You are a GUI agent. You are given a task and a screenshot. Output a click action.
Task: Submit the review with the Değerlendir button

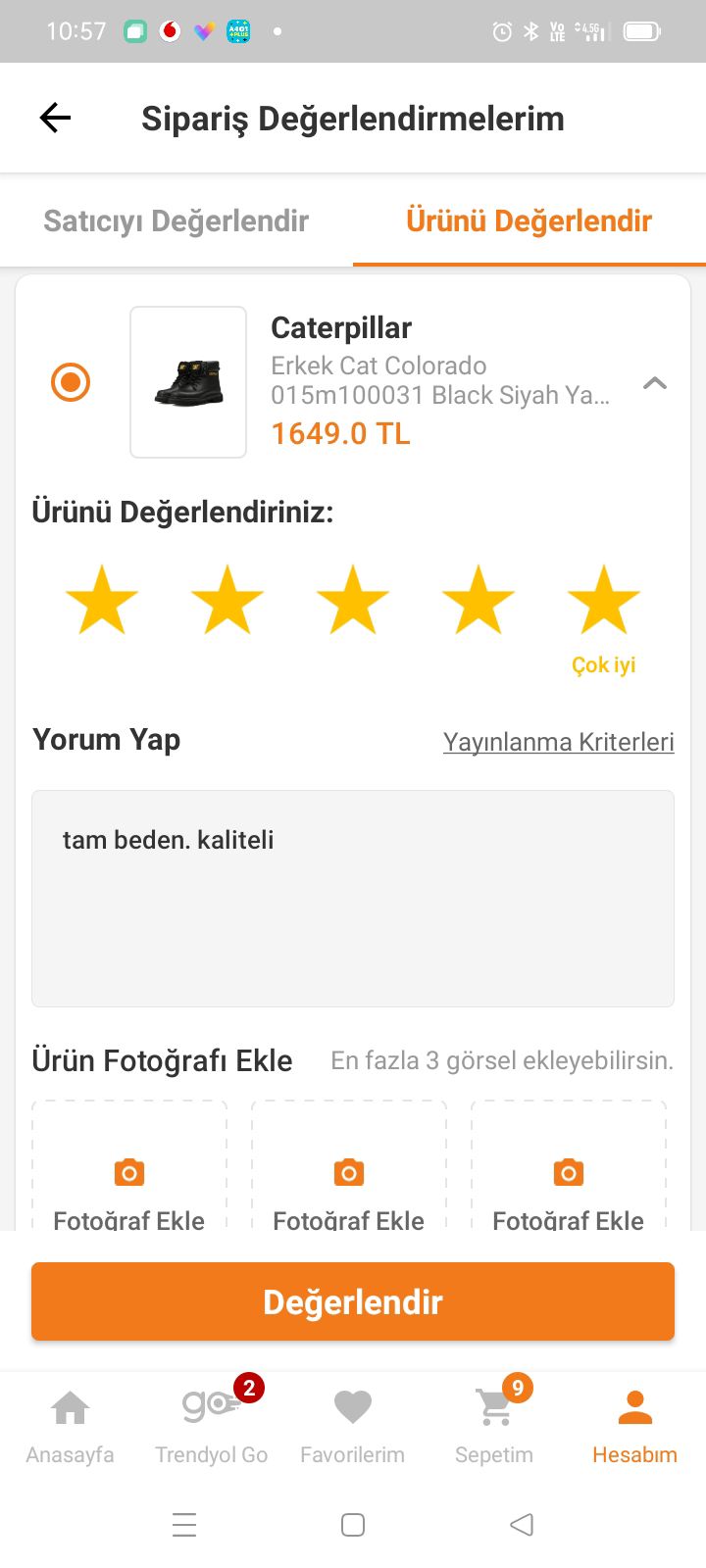[x=353, y=1301]
